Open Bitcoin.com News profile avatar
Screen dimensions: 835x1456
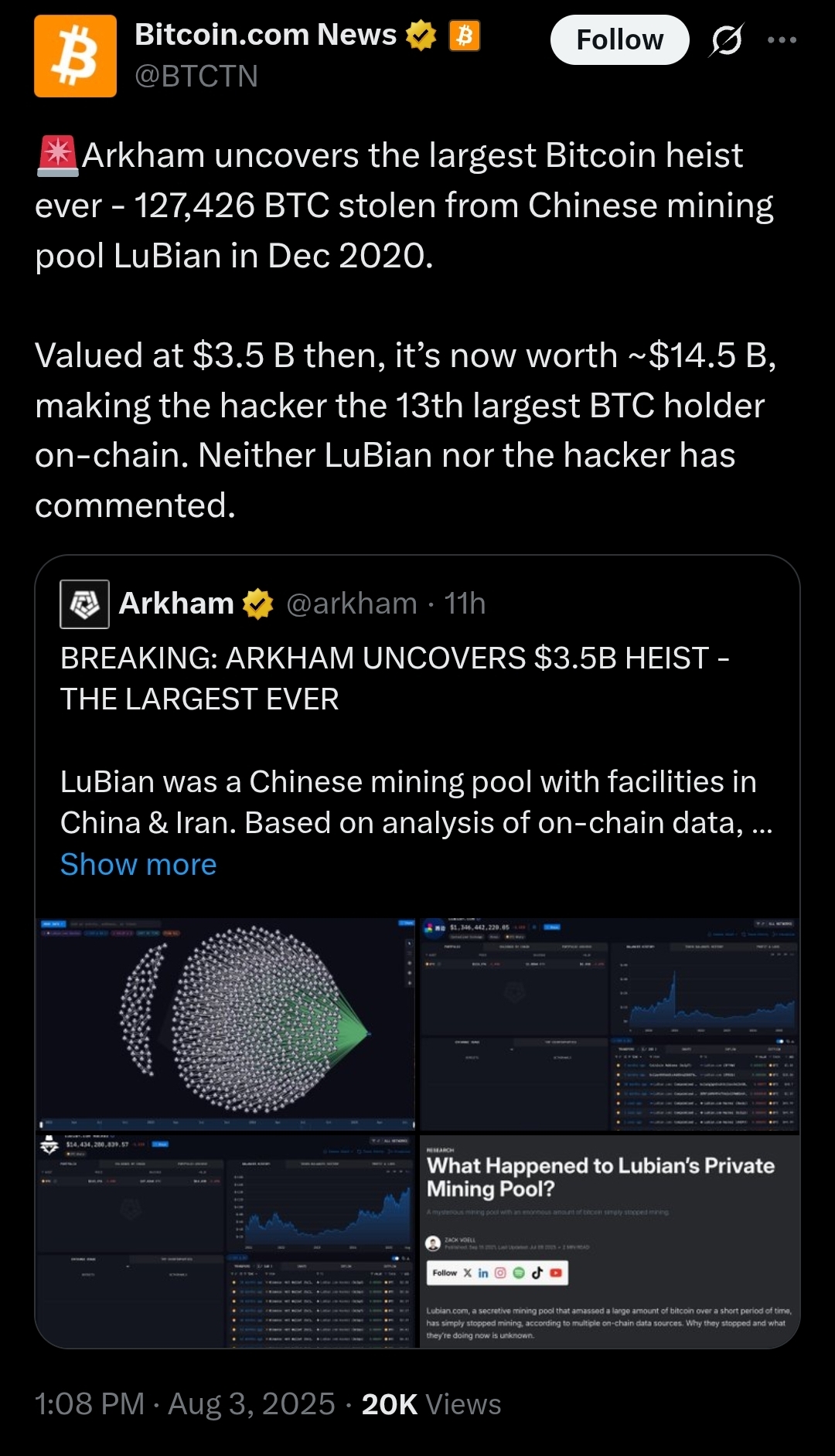[x=75, y=56]
